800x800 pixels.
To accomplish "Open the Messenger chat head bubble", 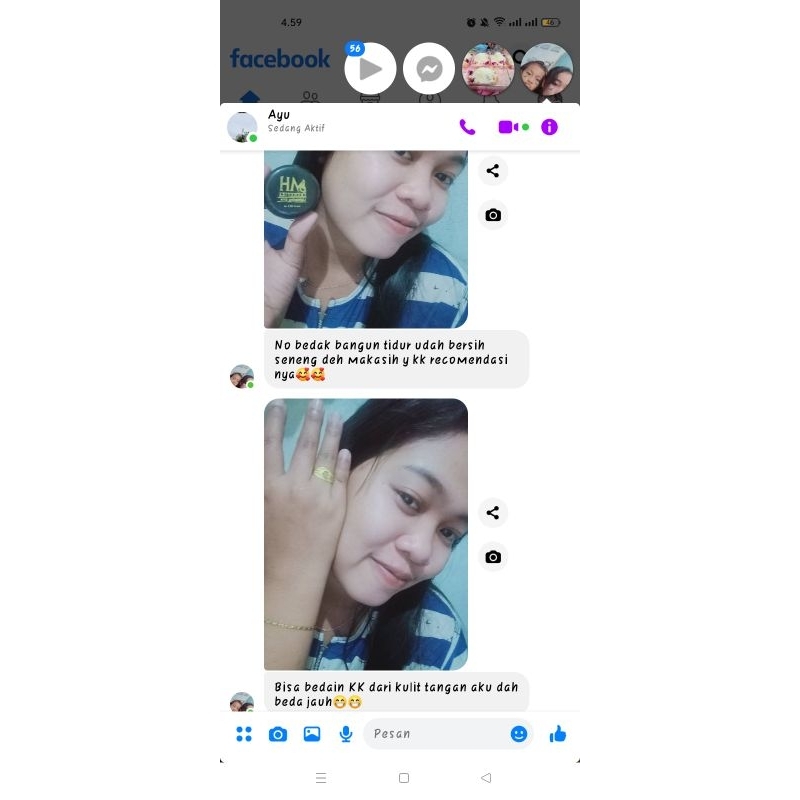I will click(x=429, y=69).
